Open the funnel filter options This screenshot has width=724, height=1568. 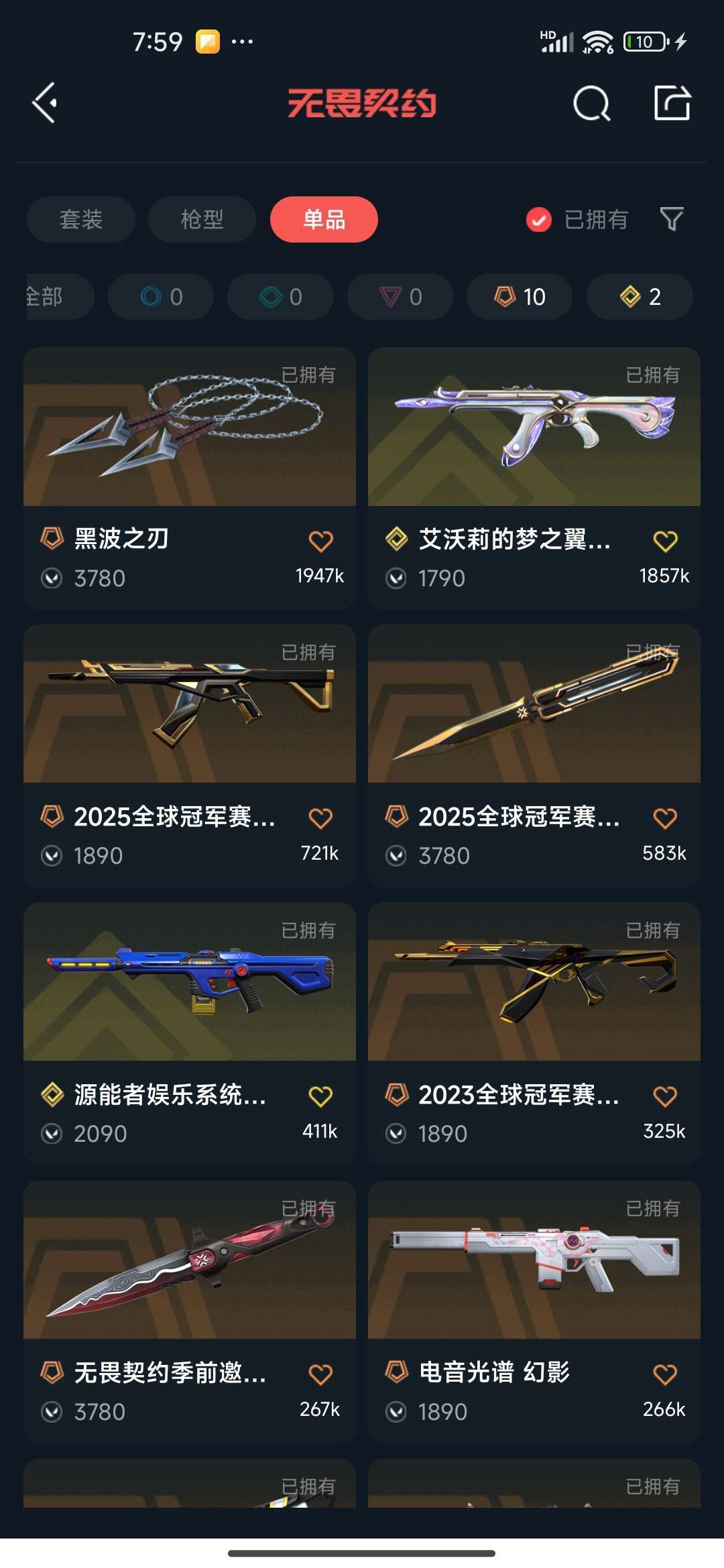pos(671,219)
